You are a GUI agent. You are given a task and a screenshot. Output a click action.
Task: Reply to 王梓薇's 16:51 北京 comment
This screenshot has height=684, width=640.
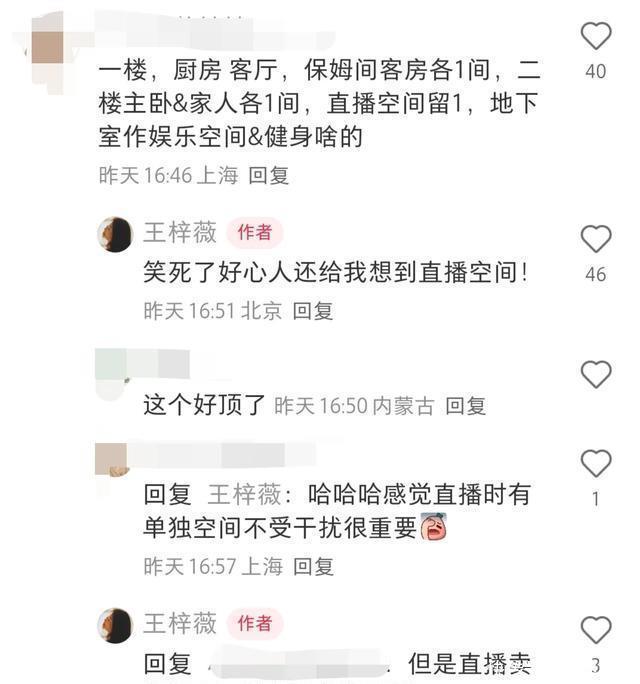point(312,311)
